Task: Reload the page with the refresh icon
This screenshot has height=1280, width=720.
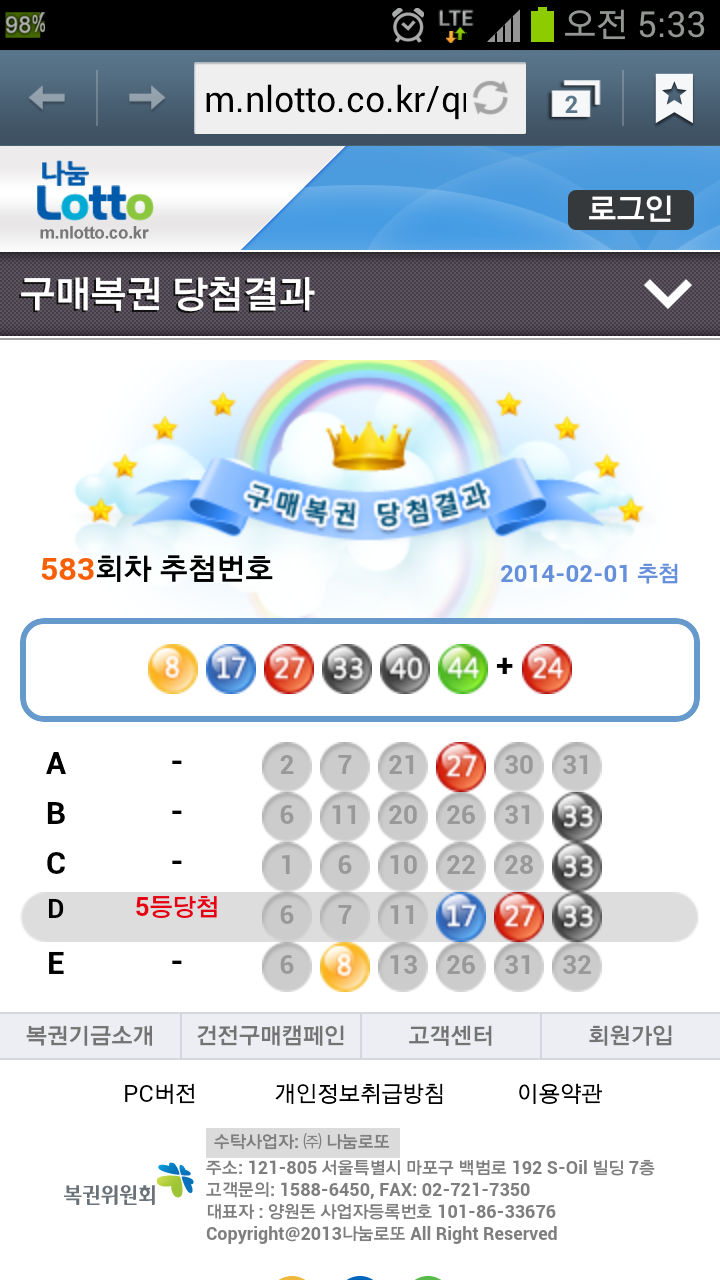Action: tap(491, 99)
